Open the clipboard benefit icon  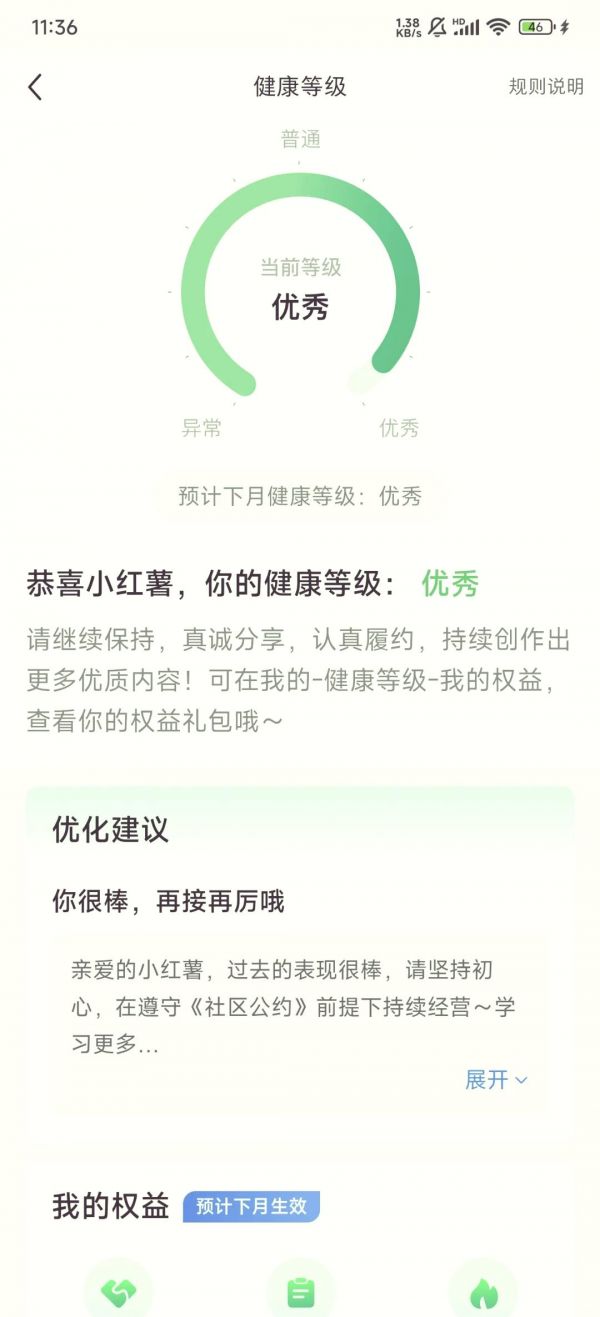point(300,1291)
